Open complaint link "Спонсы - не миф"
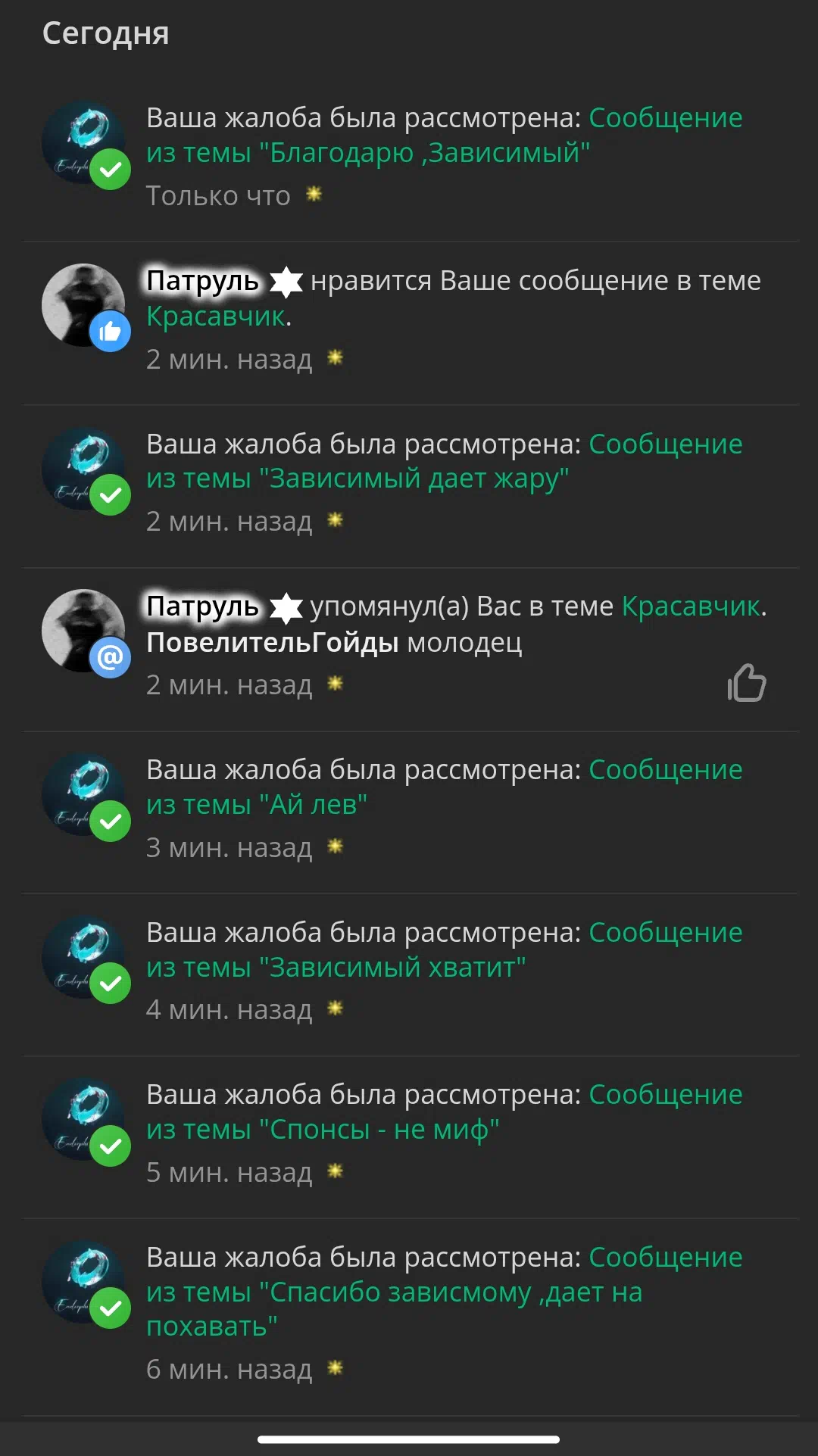 445,1111
